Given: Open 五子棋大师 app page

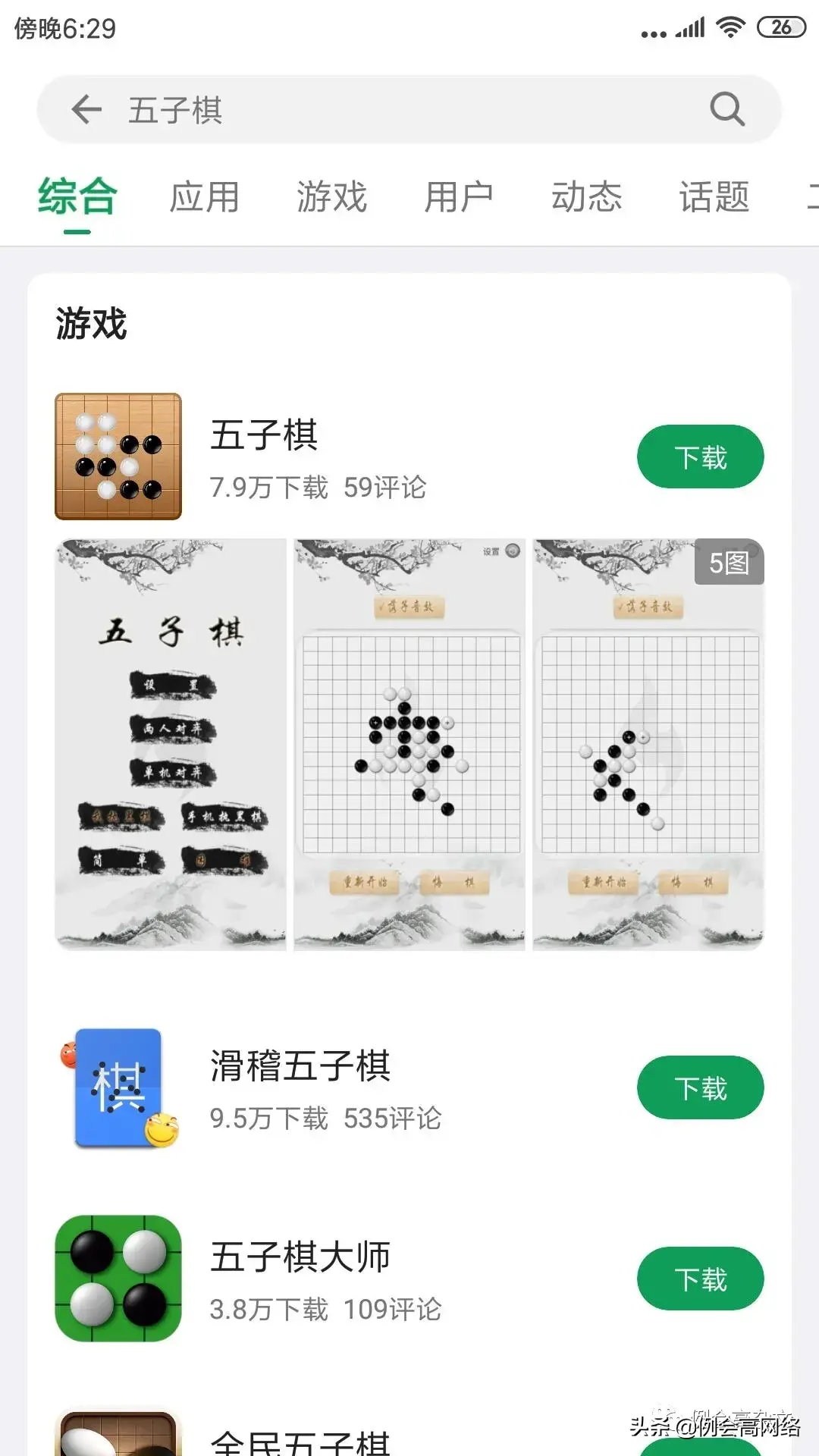Looking at the screenshot, I should tap(300, 1258).
